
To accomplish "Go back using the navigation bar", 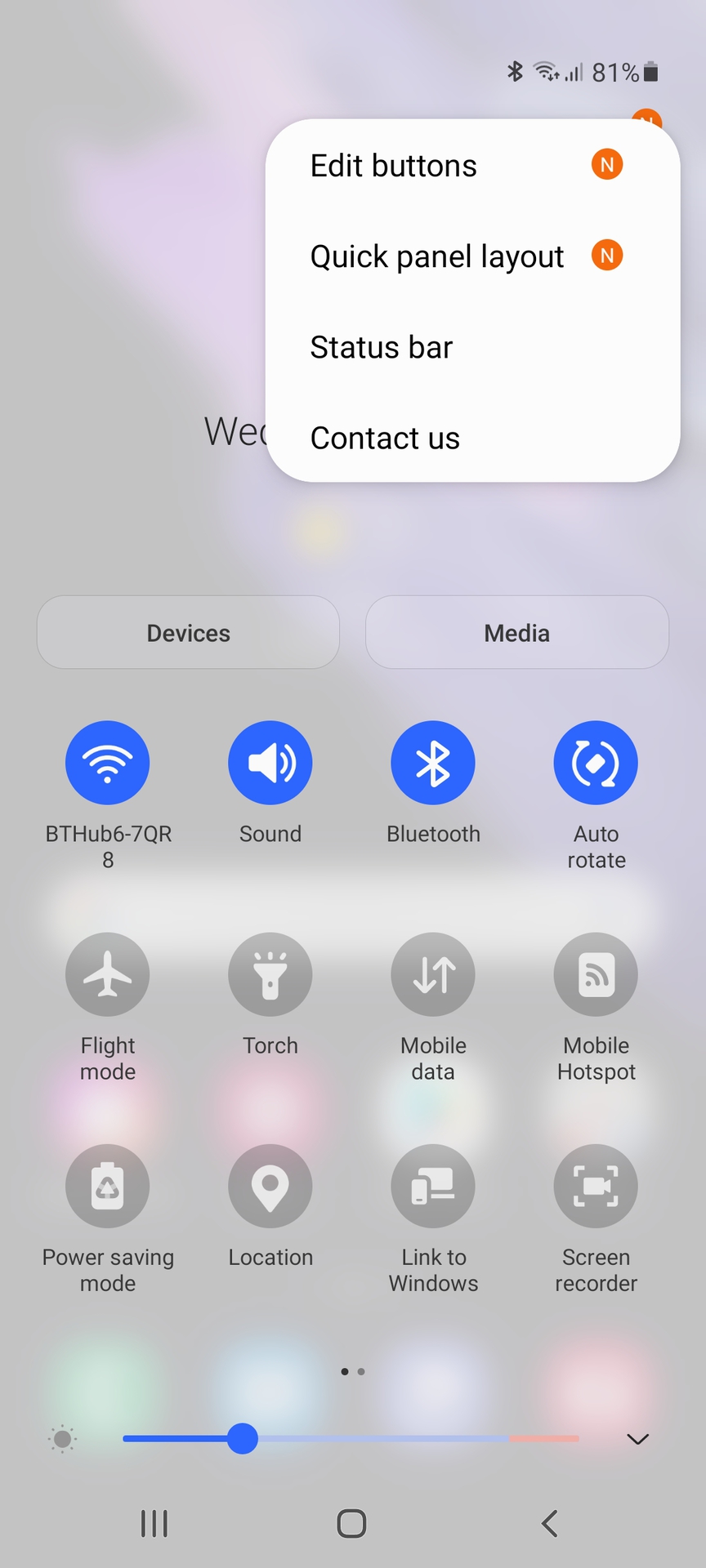I will point(550,1523).
